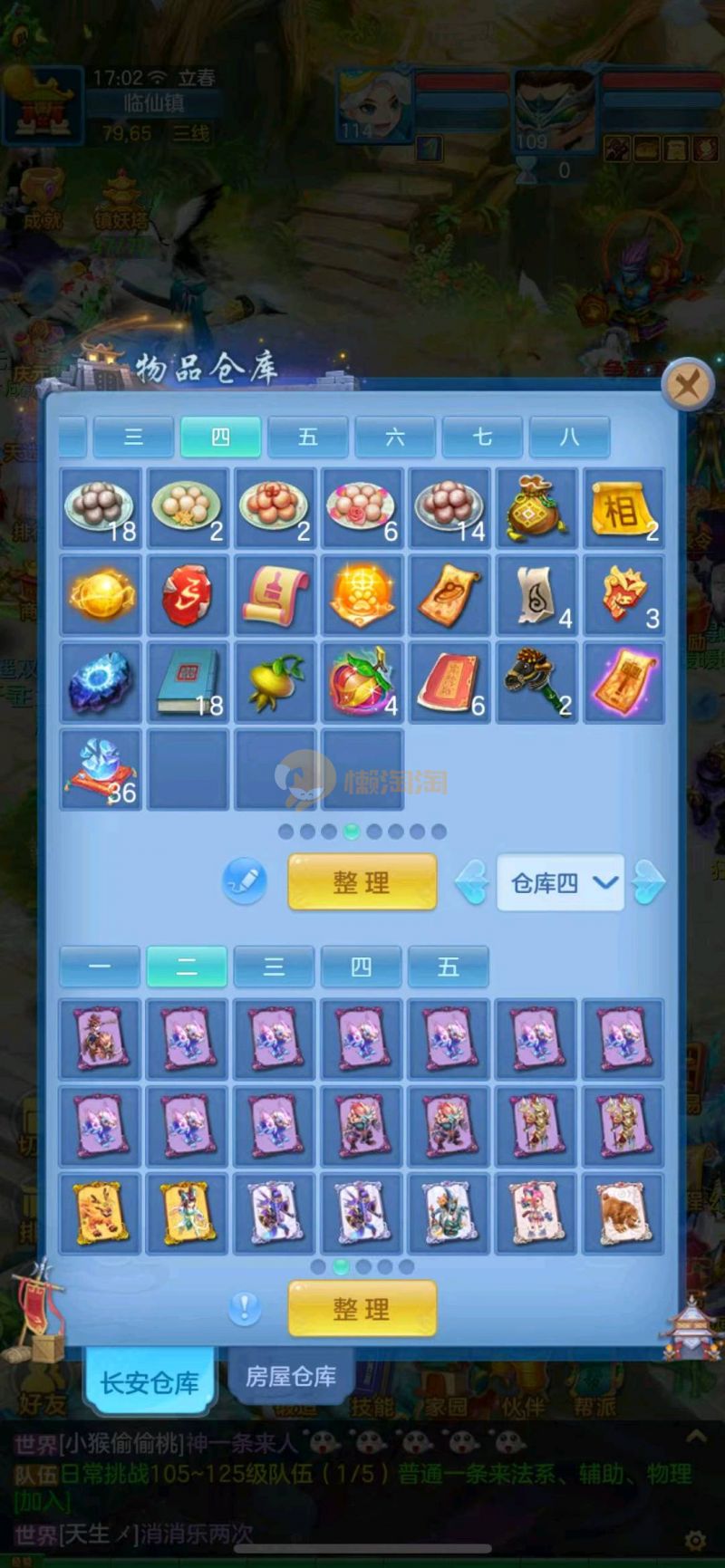Tap the lower 整理 sort button
The height and width of the screenshot is (1568, 725).
coord(362,1308)
